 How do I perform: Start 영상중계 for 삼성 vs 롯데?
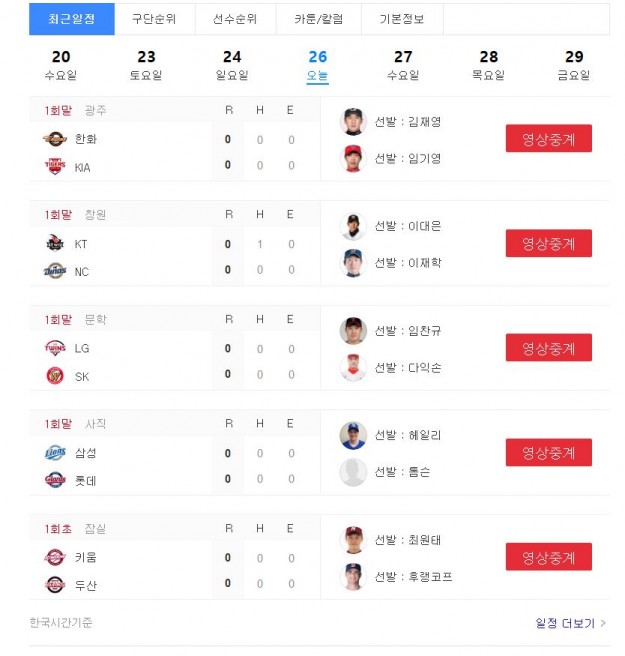(548, 452)
